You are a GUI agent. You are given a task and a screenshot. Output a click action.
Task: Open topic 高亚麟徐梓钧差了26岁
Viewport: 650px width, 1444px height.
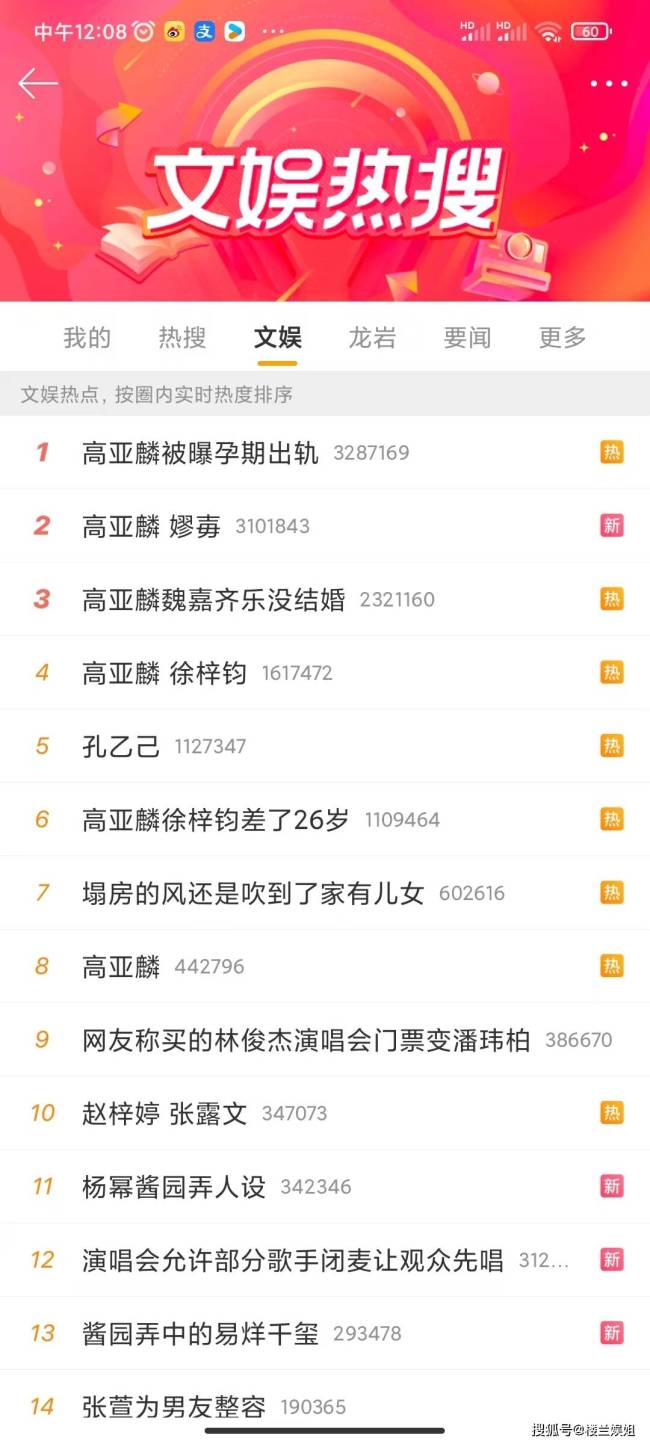215,820
